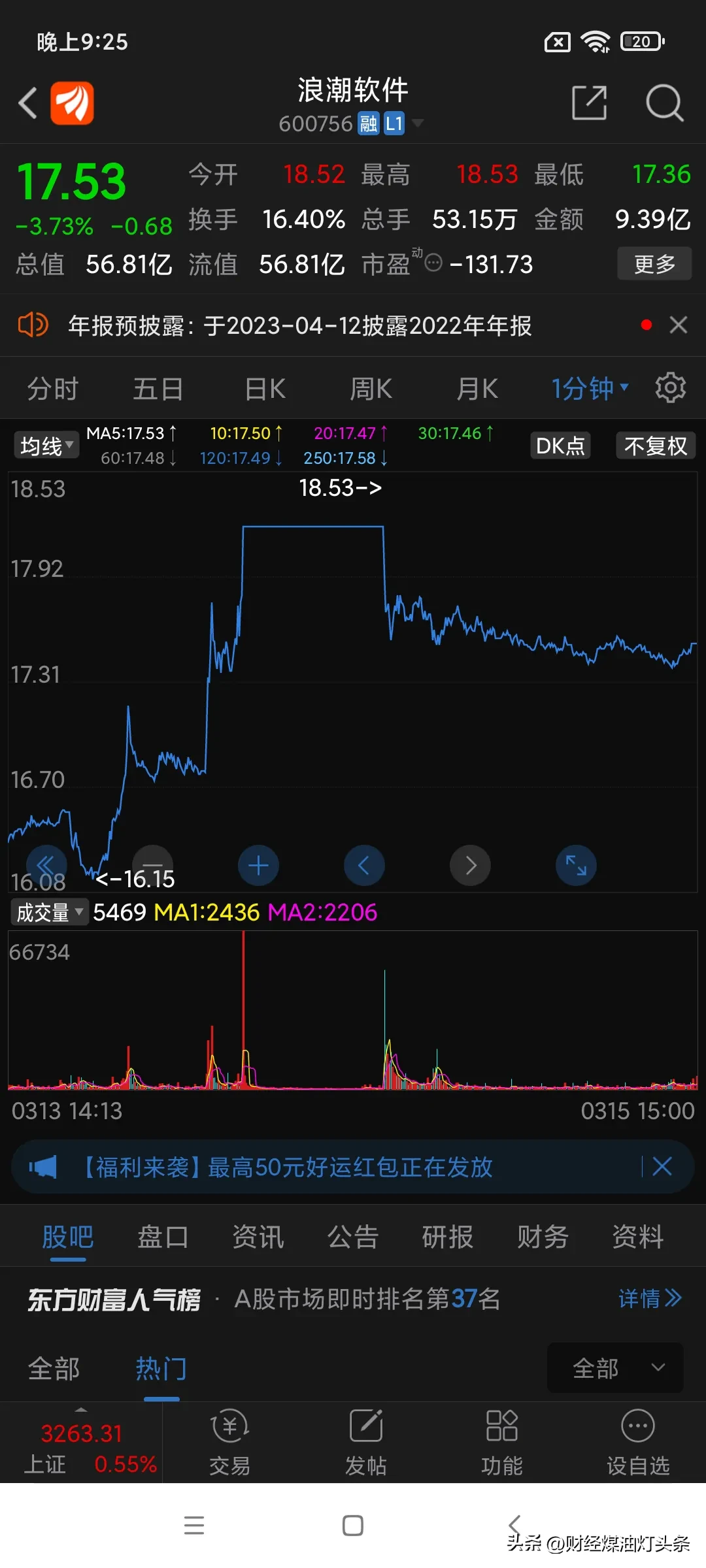Switch to the 分时 chart tab

(x=52, y=389)
